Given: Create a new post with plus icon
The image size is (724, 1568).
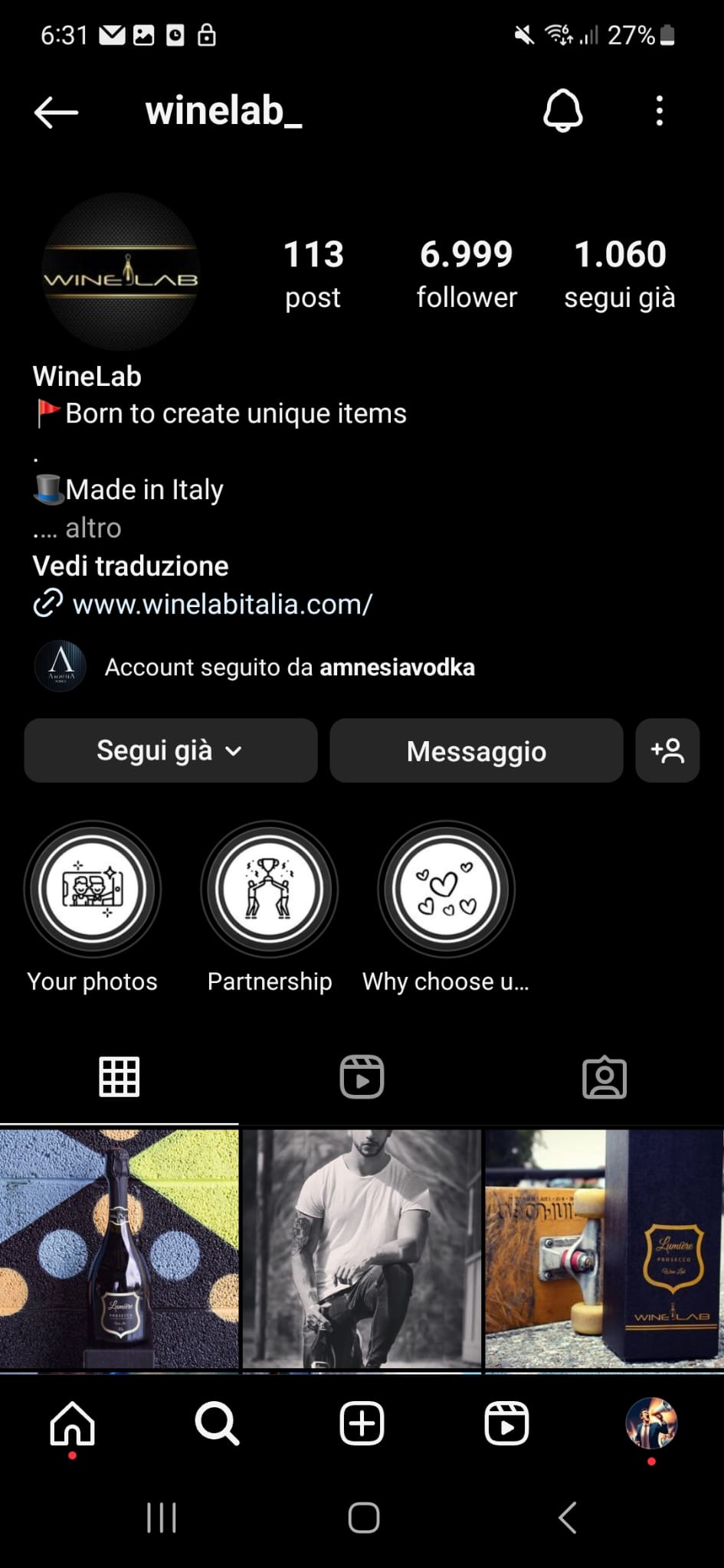Looking at the screenshot, I should pyautogui.click(x=362, y=1425).
